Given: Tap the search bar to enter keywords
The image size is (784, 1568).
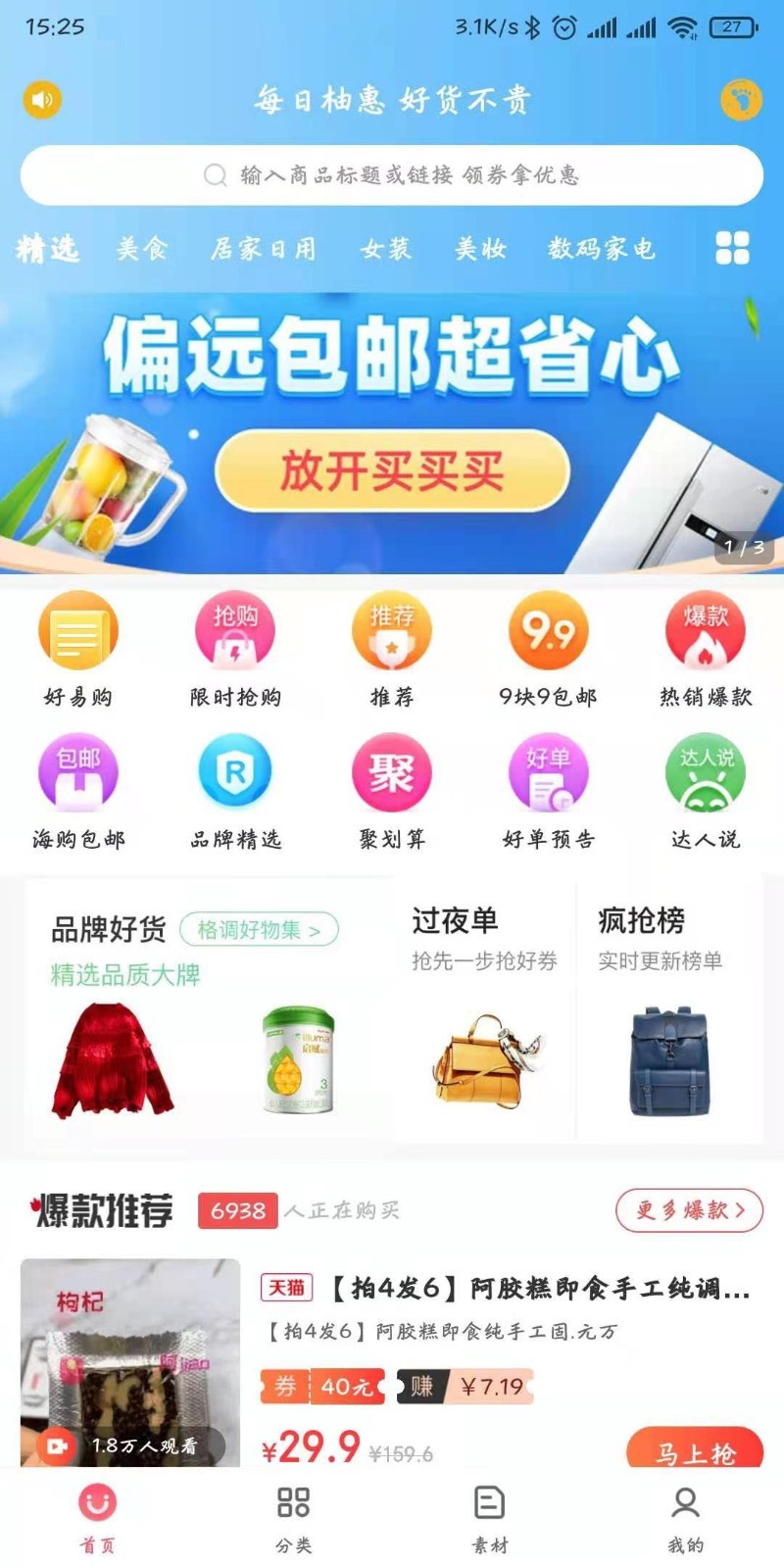Looking at the screenshot, I should (x=392, y=174).
